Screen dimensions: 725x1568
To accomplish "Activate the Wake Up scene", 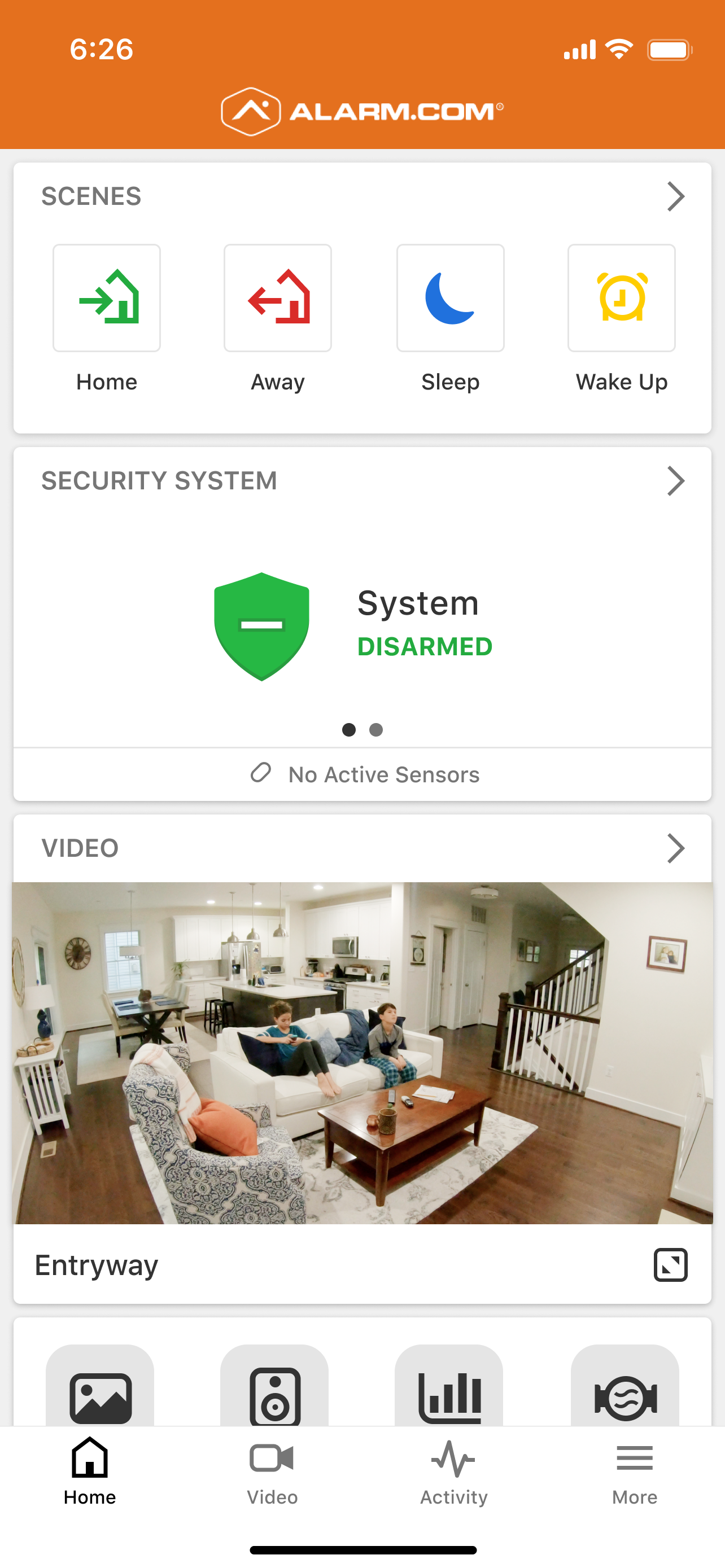I will [x=621, y=298].
